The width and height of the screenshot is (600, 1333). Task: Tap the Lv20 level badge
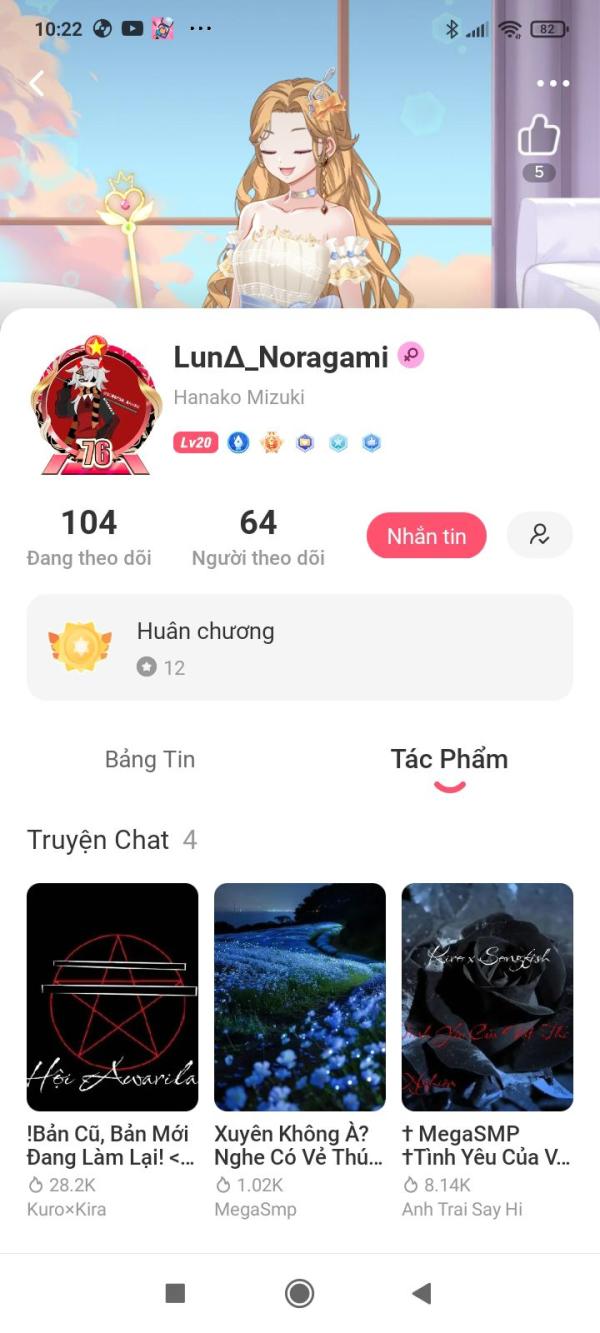tap(195, 442)
